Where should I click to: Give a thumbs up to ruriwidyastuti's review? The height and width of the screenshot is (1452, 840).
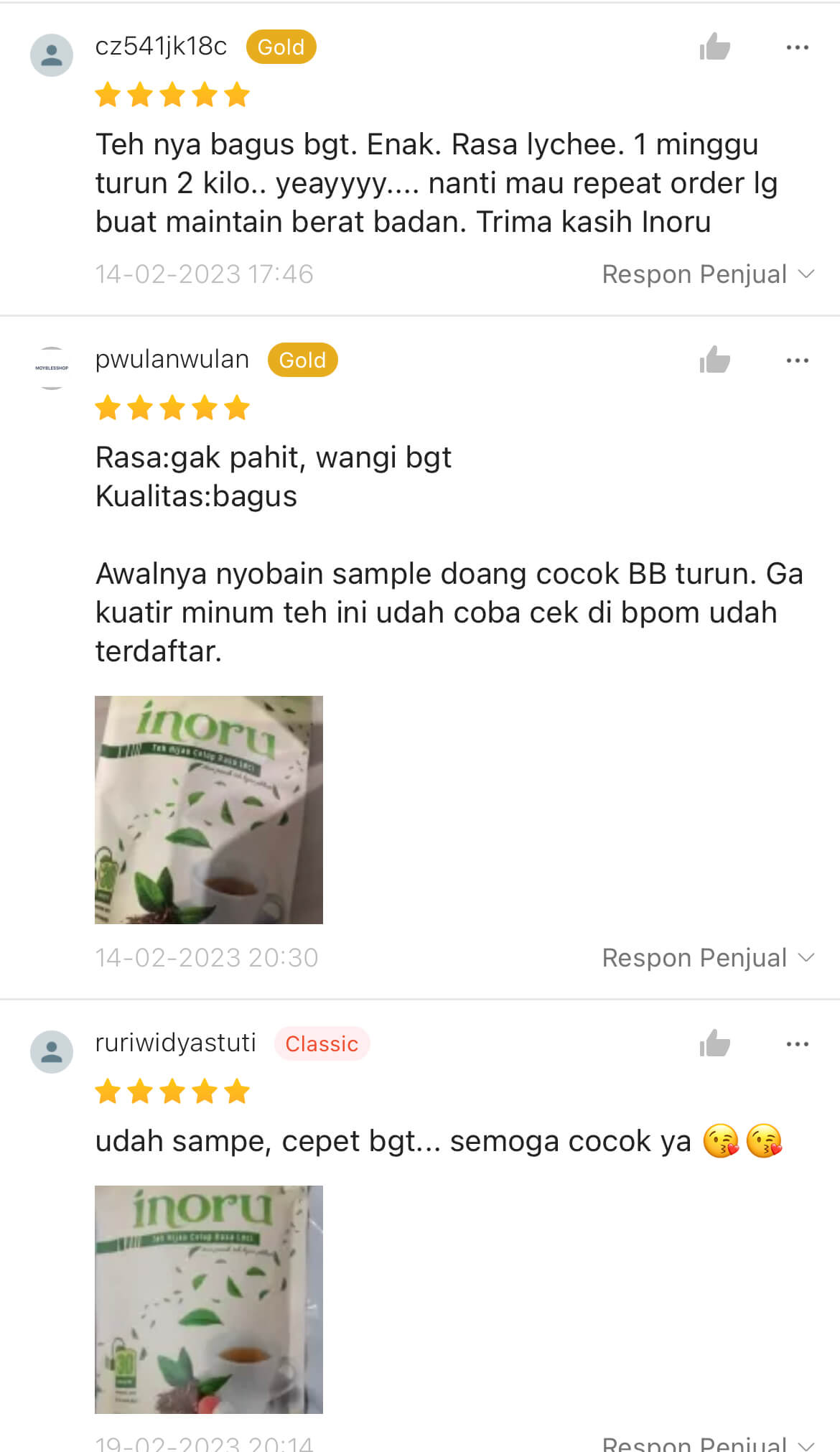(714, 1044)
